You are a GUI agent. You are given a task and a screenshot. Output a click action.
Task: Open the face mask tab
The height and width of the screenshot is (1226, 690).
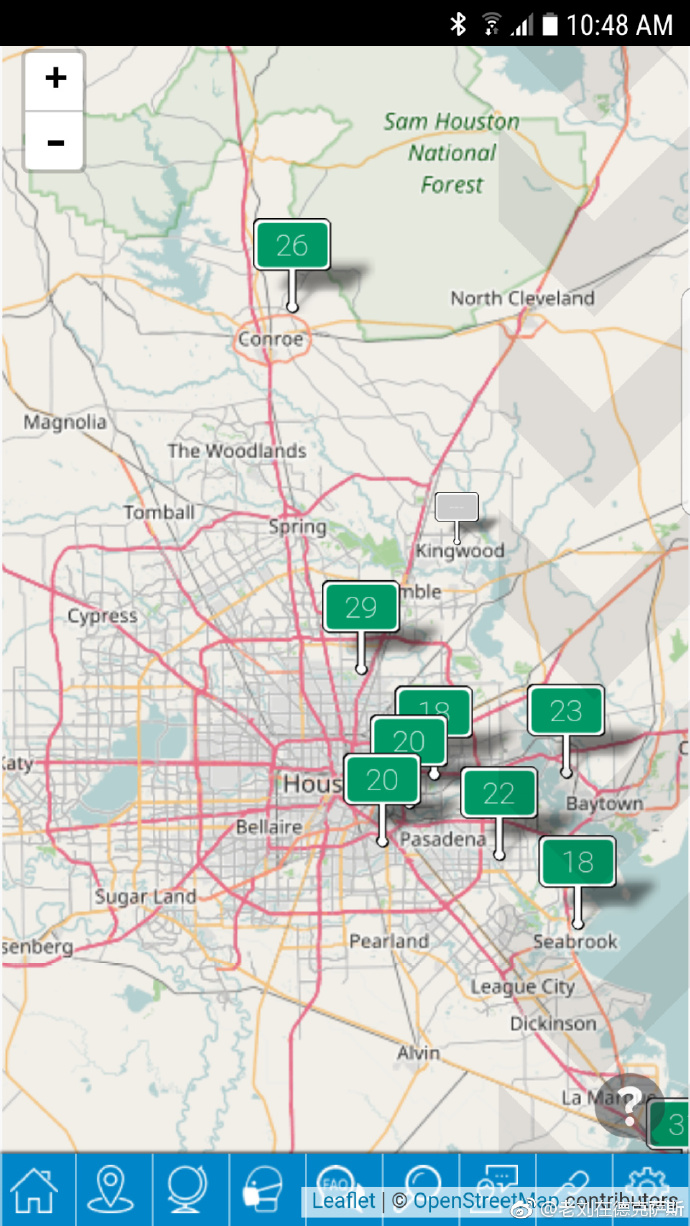pyautogui.click(x=265, y=1188)
